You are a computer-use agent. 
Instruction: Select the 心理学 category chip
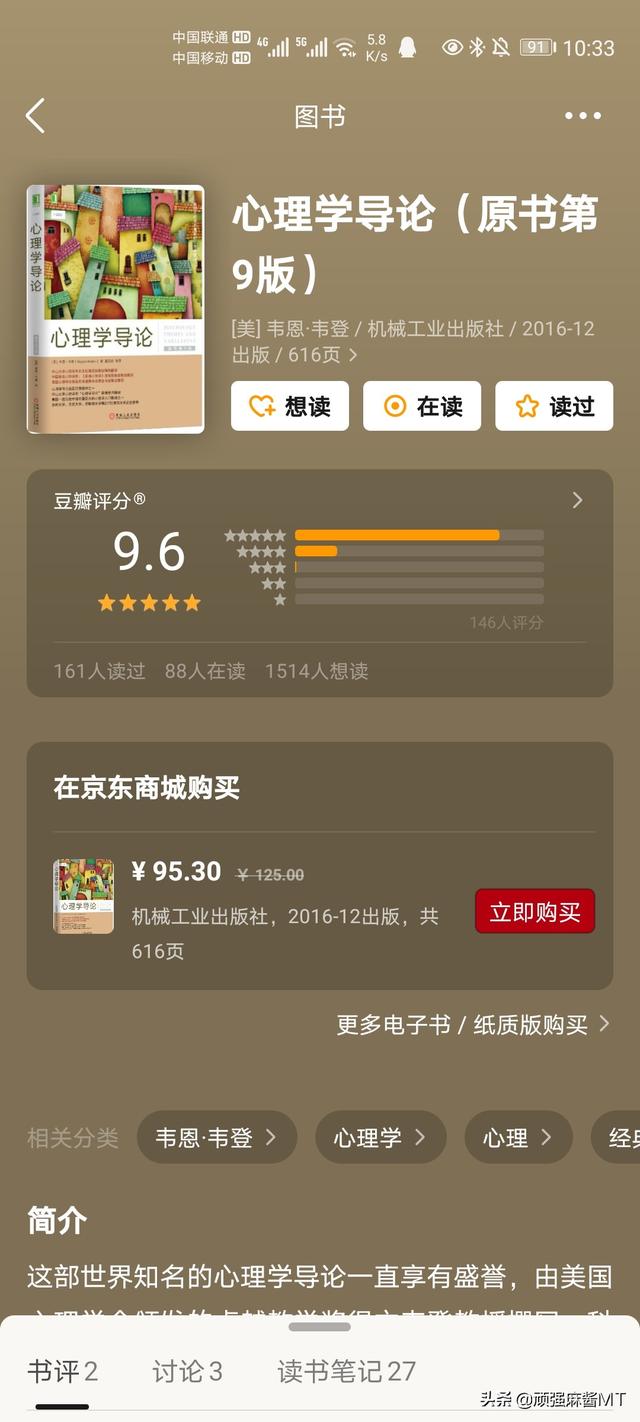coord(380,1137)
